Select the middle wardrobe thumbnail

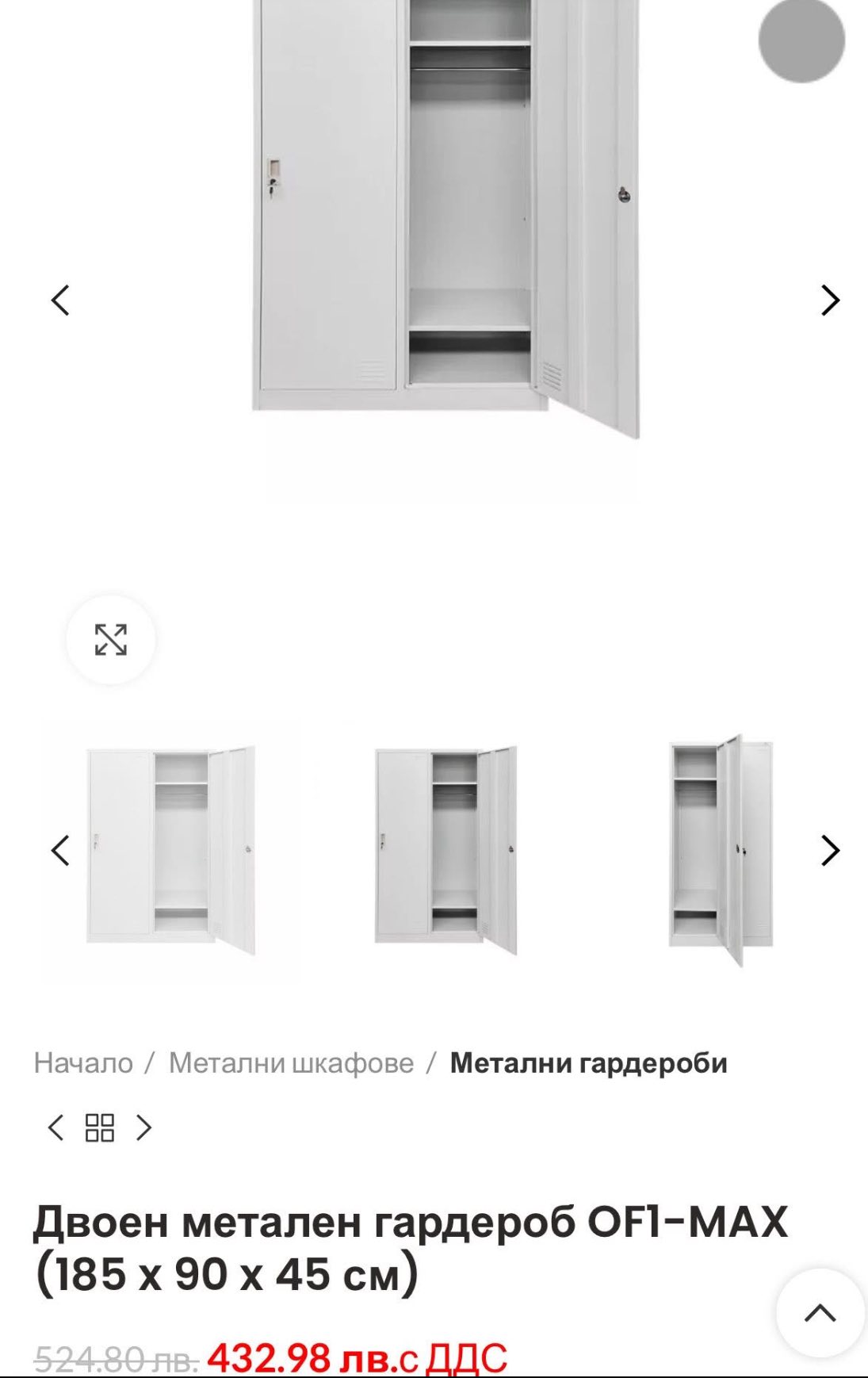[x=446, y=850]
